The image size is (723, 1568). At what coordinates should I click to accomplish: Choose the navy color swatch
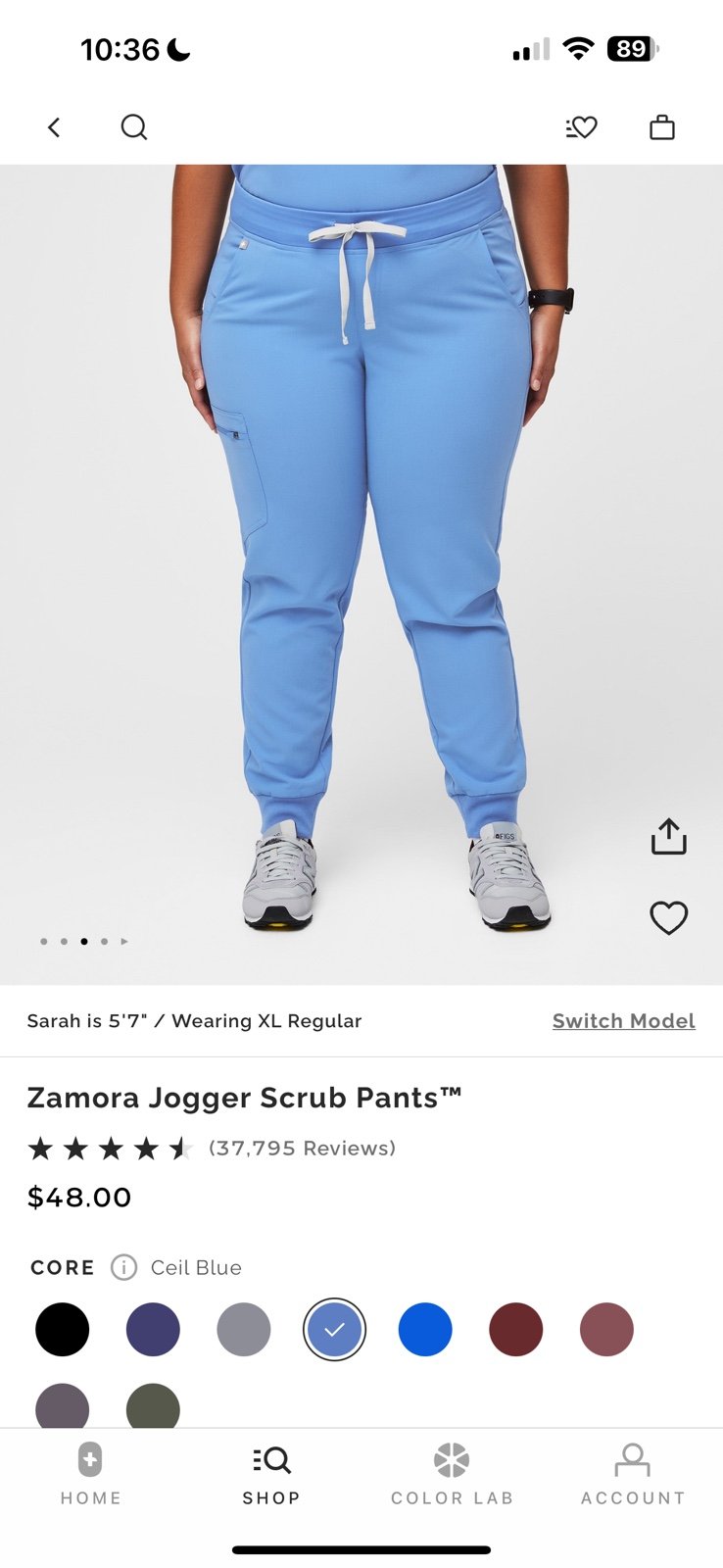pos(153,1330)
